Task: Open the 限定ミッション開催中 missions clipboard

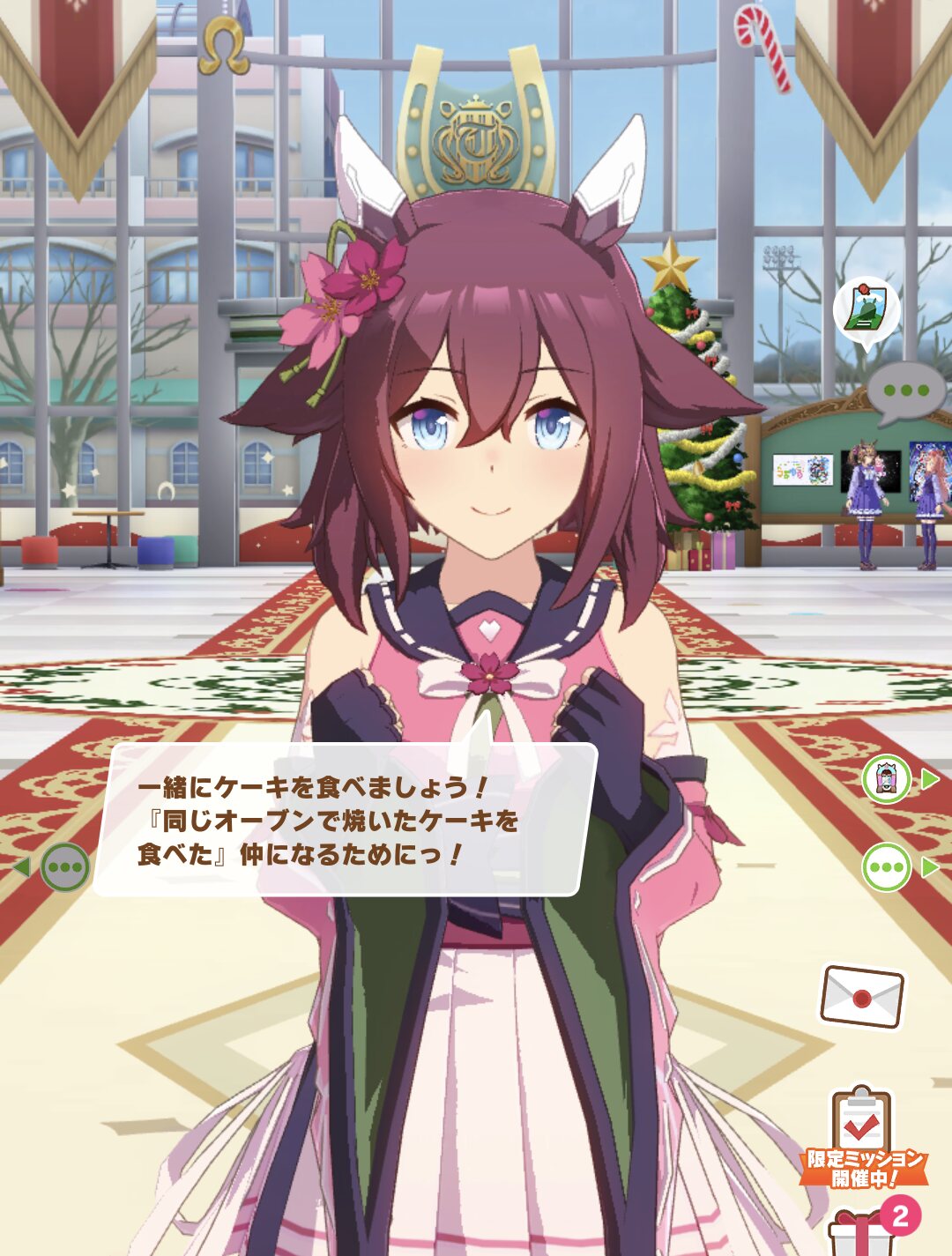Action: click(x=862, y=1137)
